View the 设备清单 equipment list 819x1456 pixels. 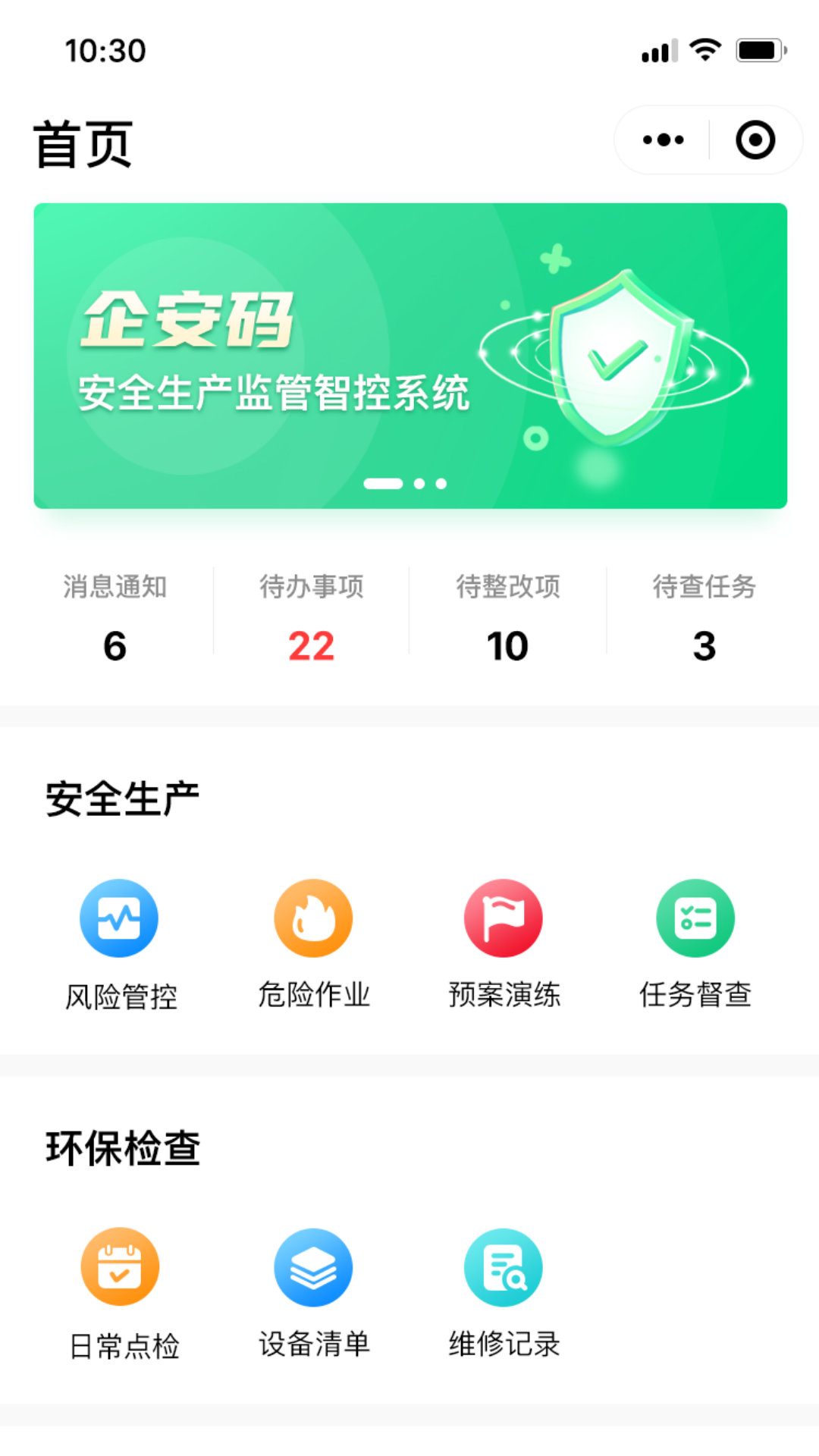point(313,1291)
